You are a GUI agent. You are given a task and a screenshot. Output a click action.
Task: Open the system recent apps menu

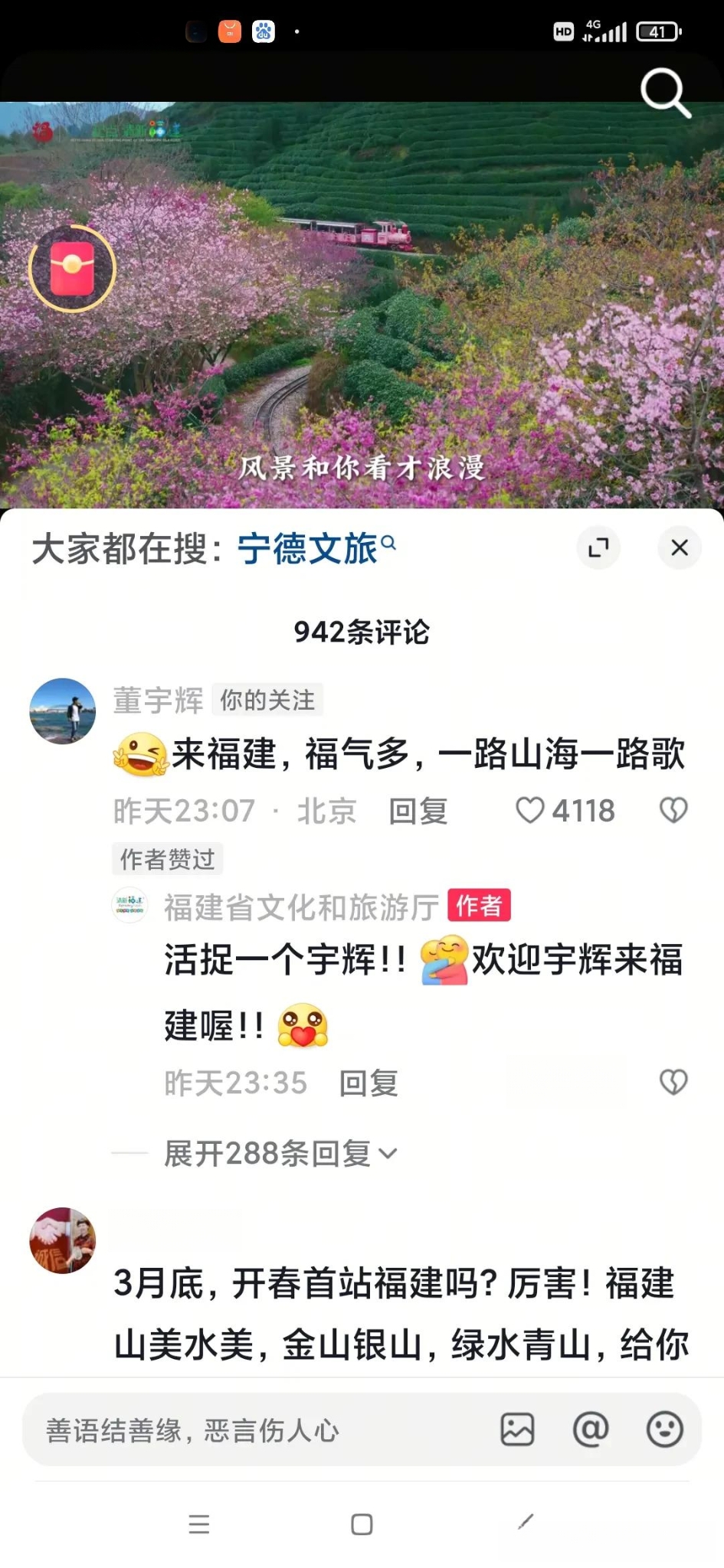[199, 1524]
